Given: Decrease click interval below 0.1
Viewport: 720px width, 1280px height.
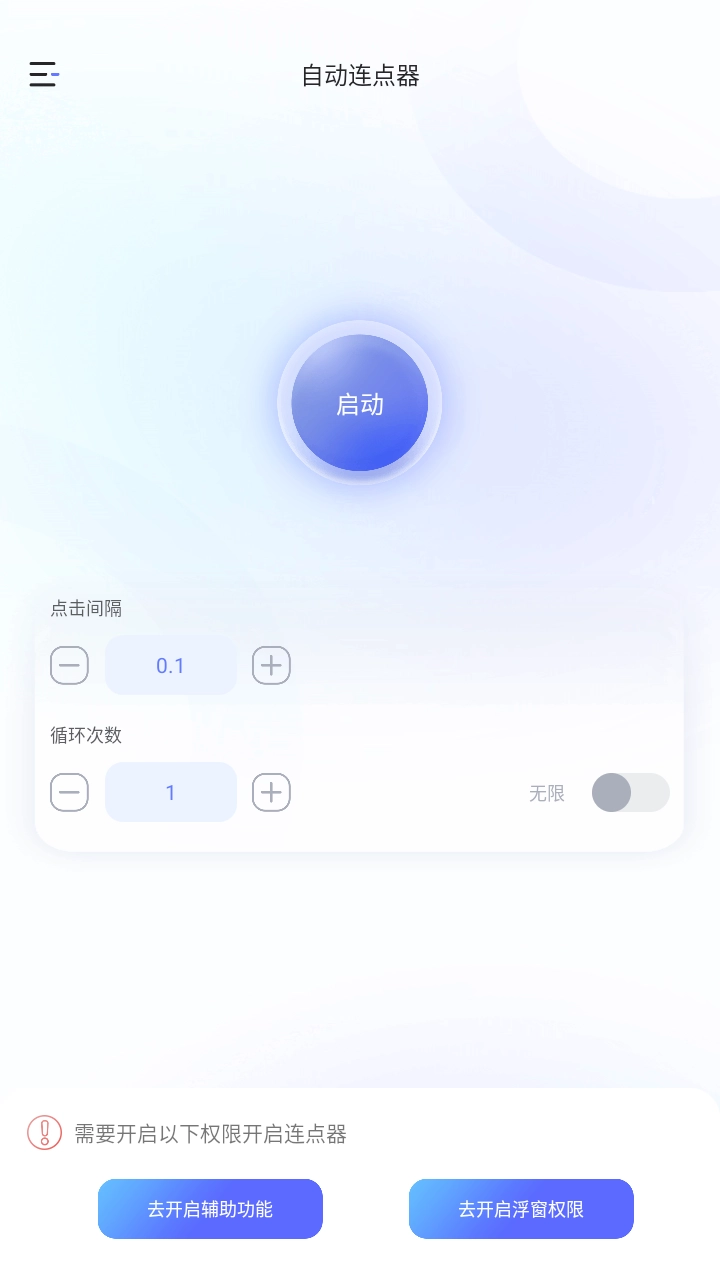Looking at the screenshot, I should [x=69, y=665].
